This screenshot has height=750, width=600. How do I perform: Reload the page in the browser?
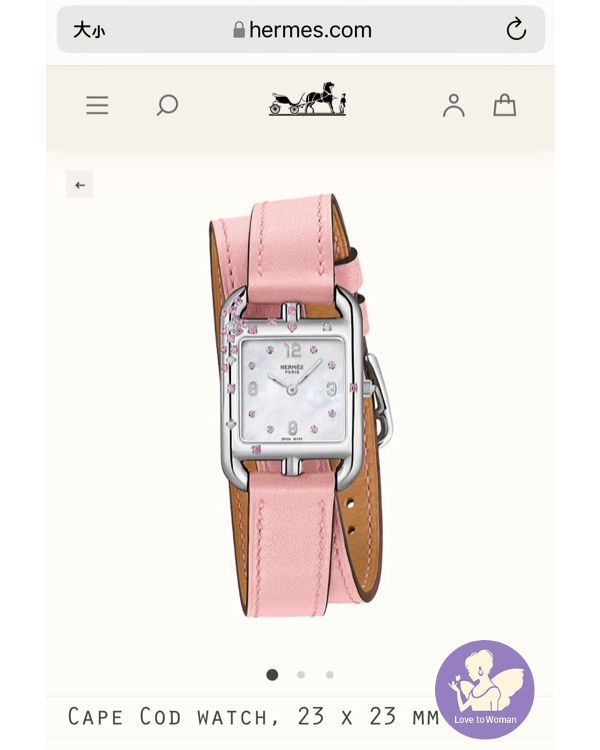(x=516, y=30)
